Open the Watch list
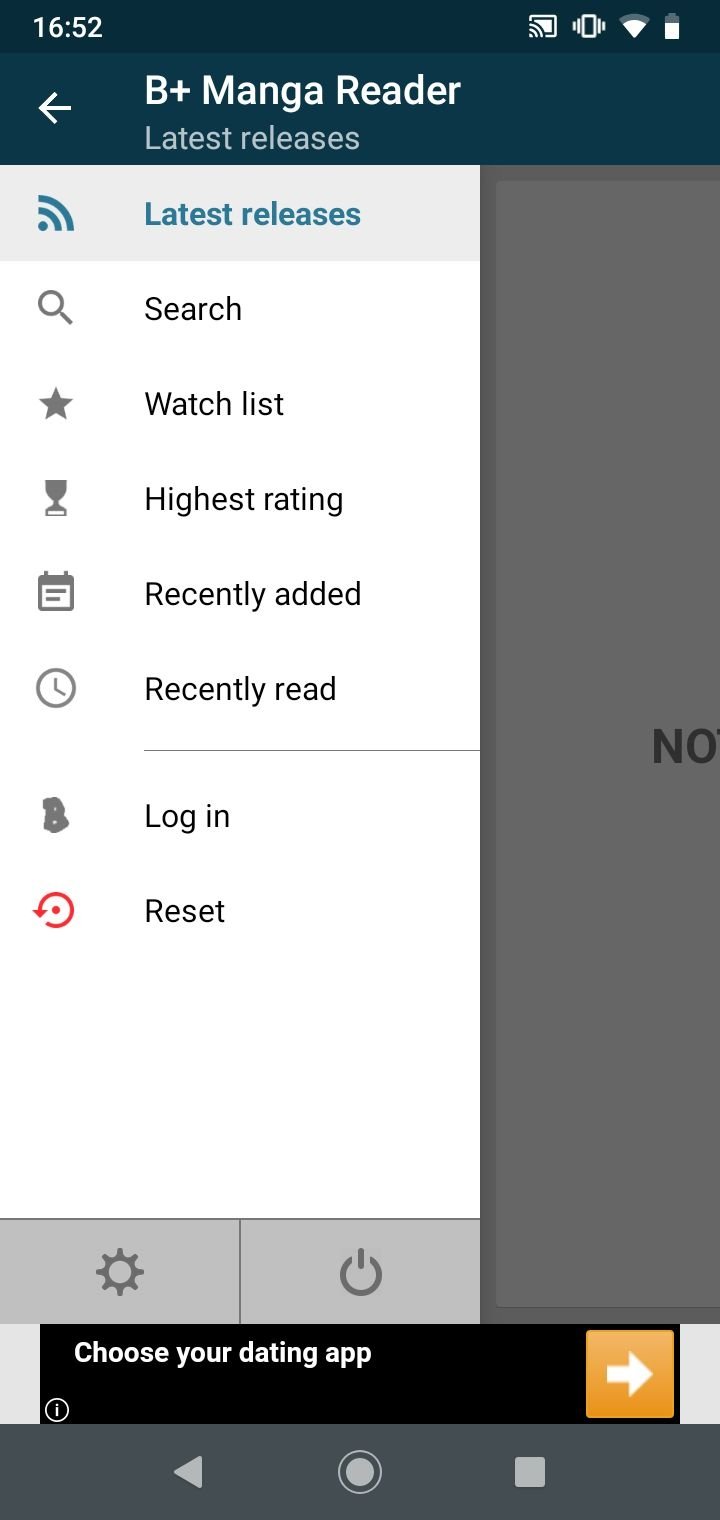The image size is (720, 1520). pos(240,404)
